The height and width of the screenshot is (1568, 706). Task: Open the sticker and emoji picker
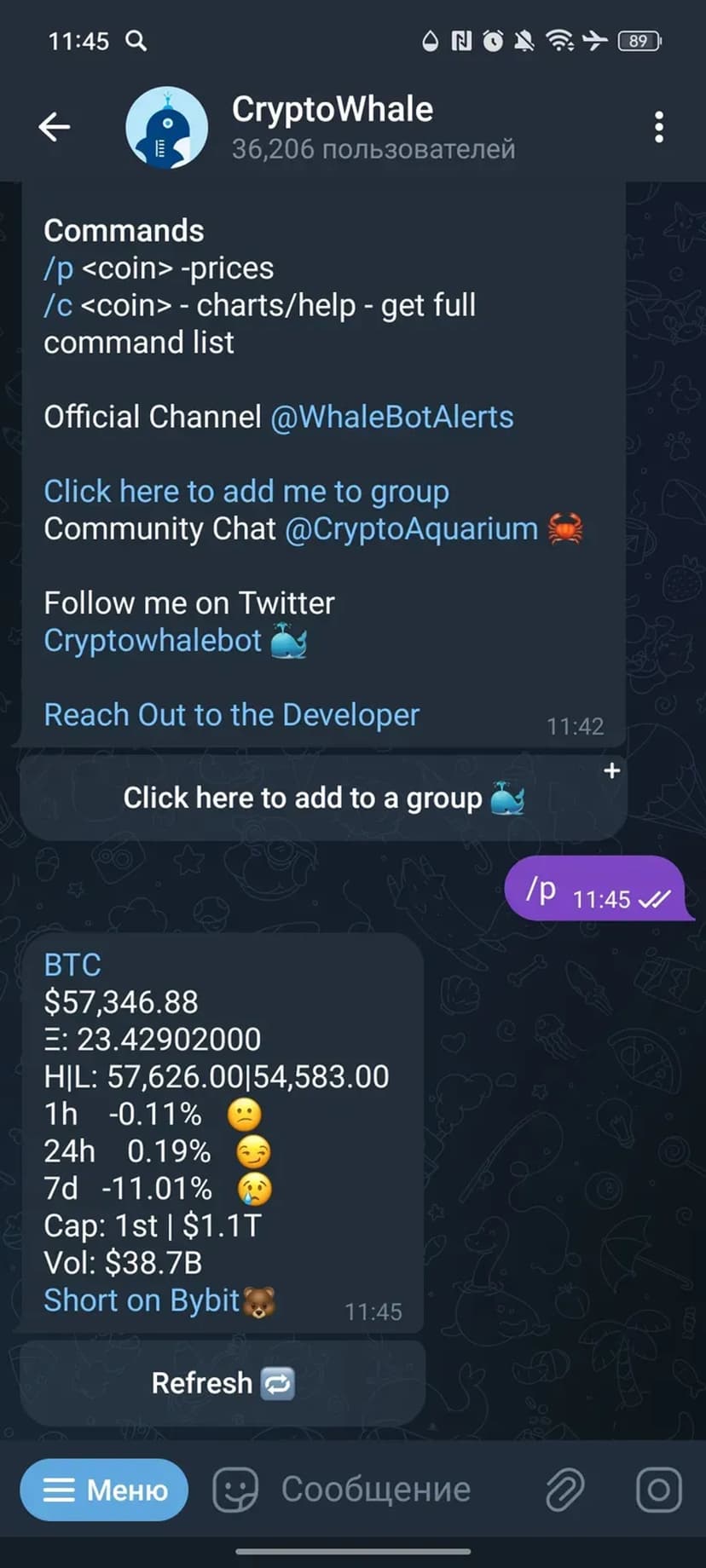point(234,1490)
